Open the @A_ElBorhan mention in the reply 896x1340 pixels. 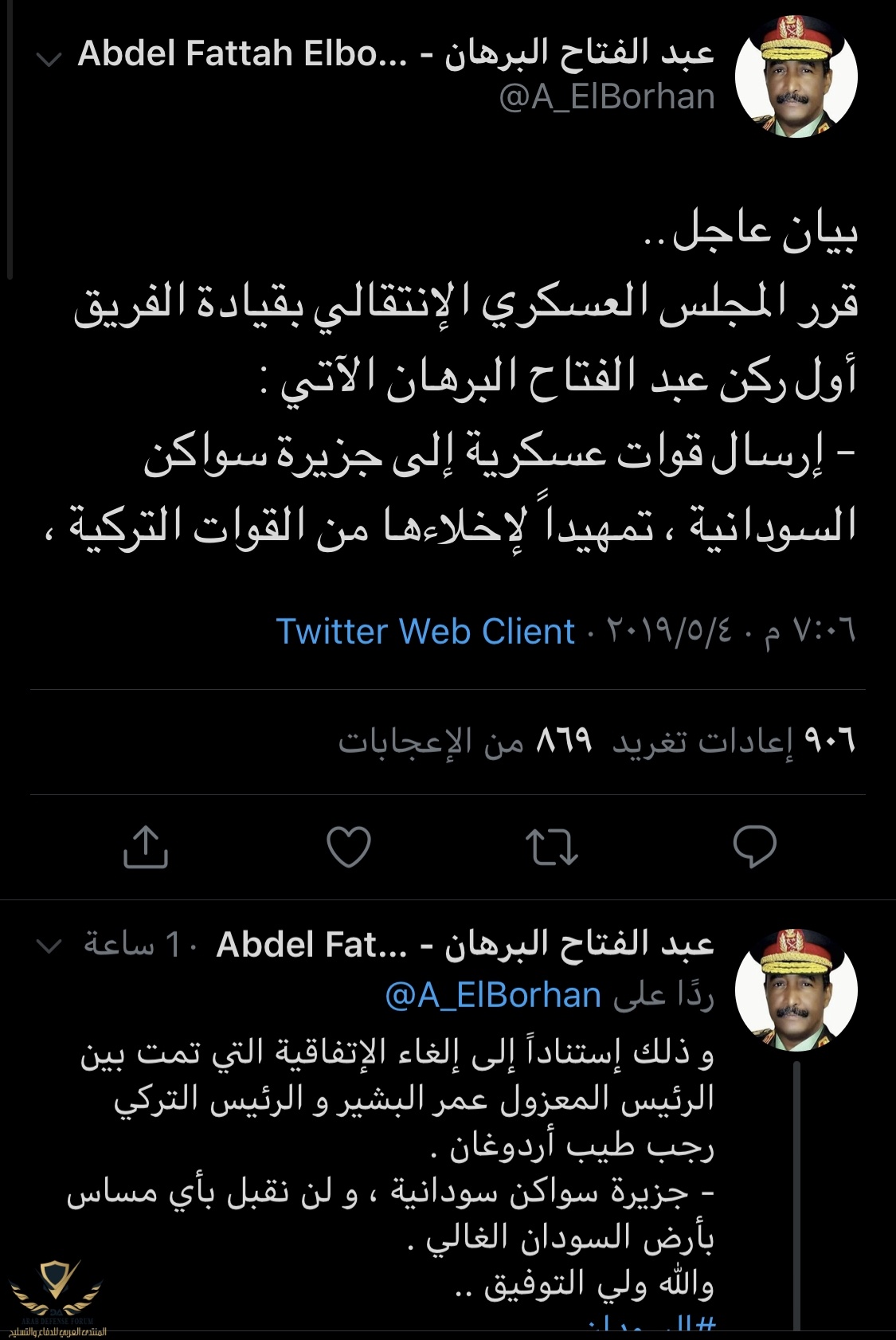(492, 996)
